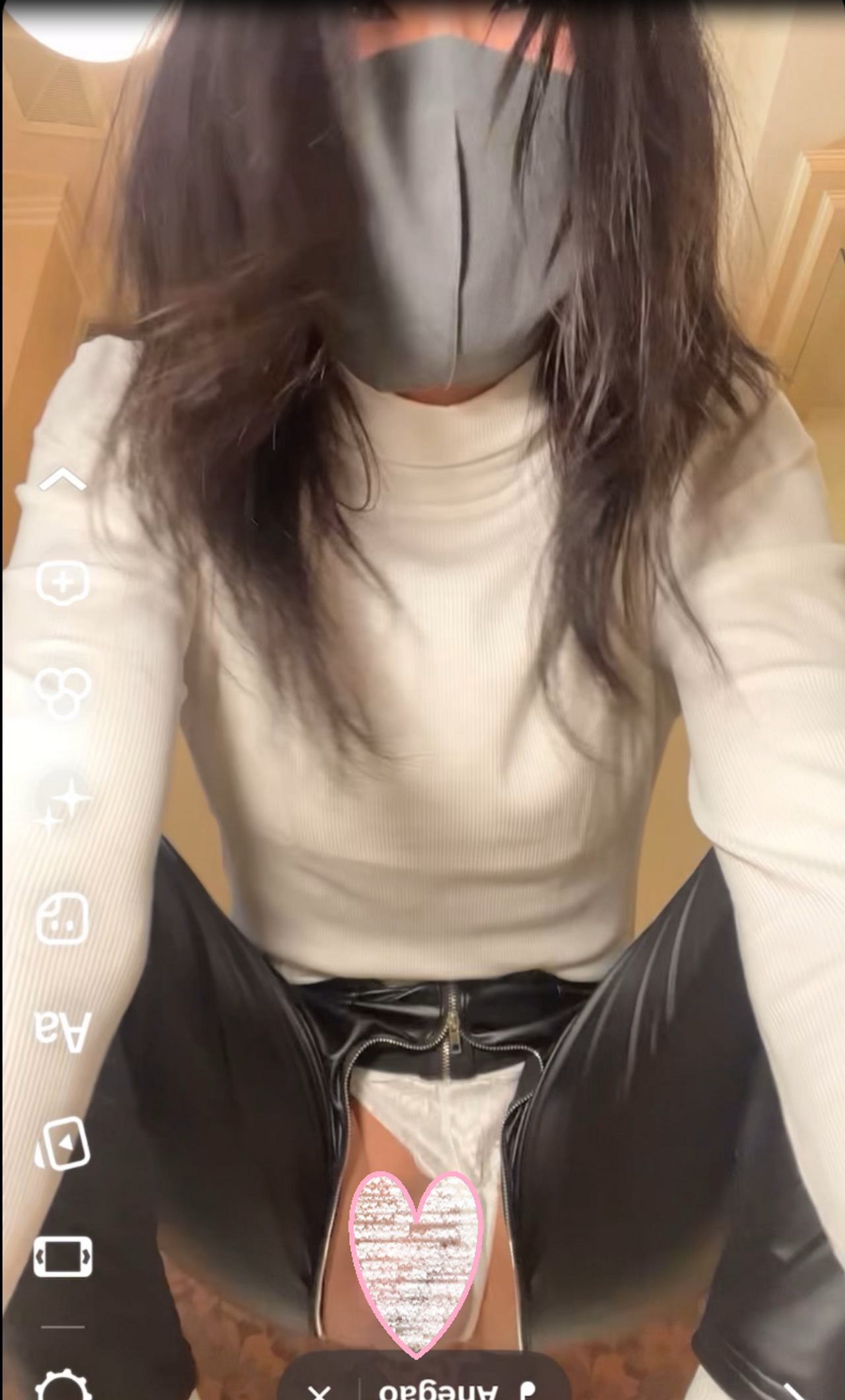Tap the phone-frame icon

tap(63, 1257)
